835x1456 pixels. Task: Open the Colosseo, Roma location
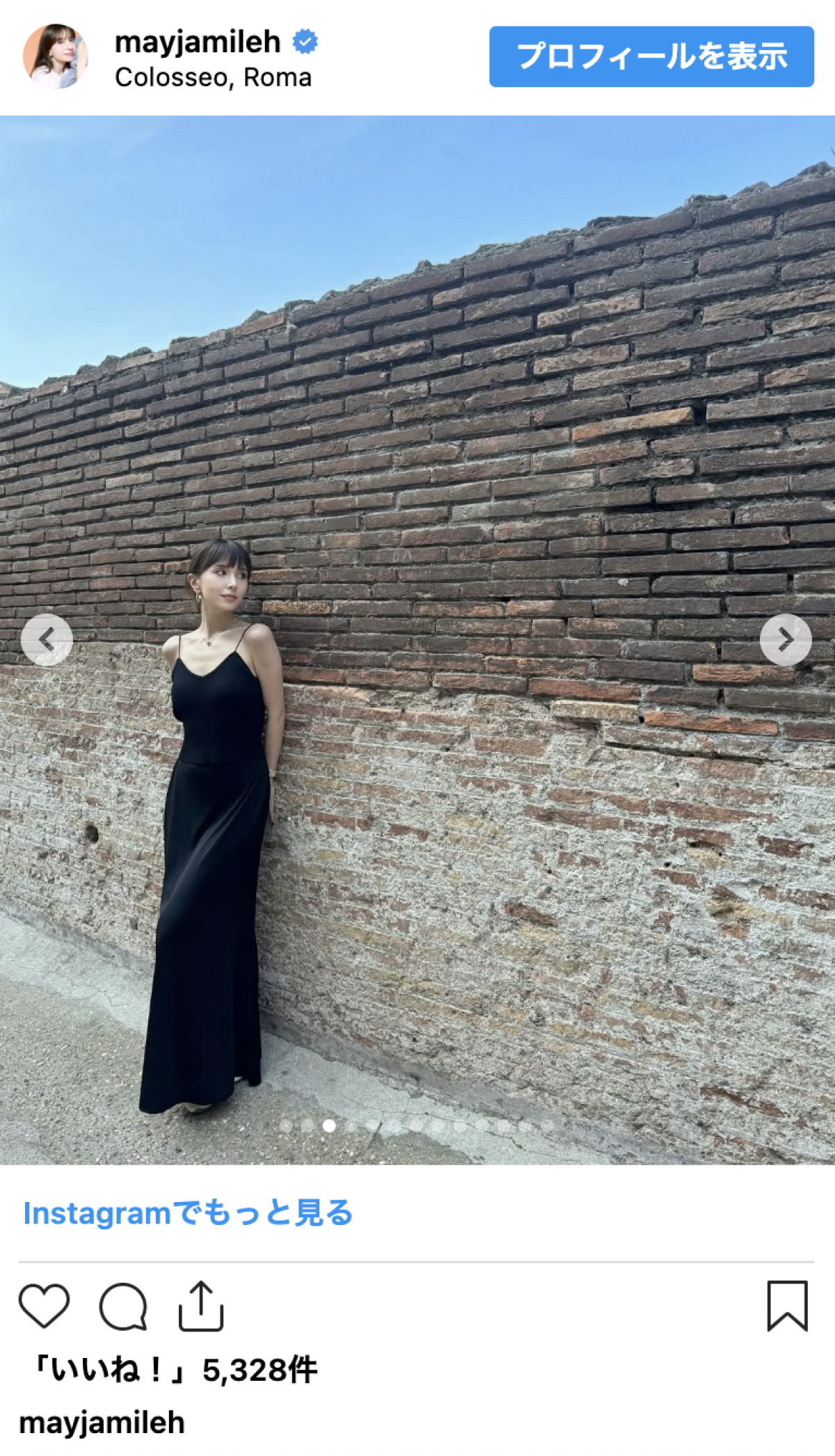pos(213,77)
